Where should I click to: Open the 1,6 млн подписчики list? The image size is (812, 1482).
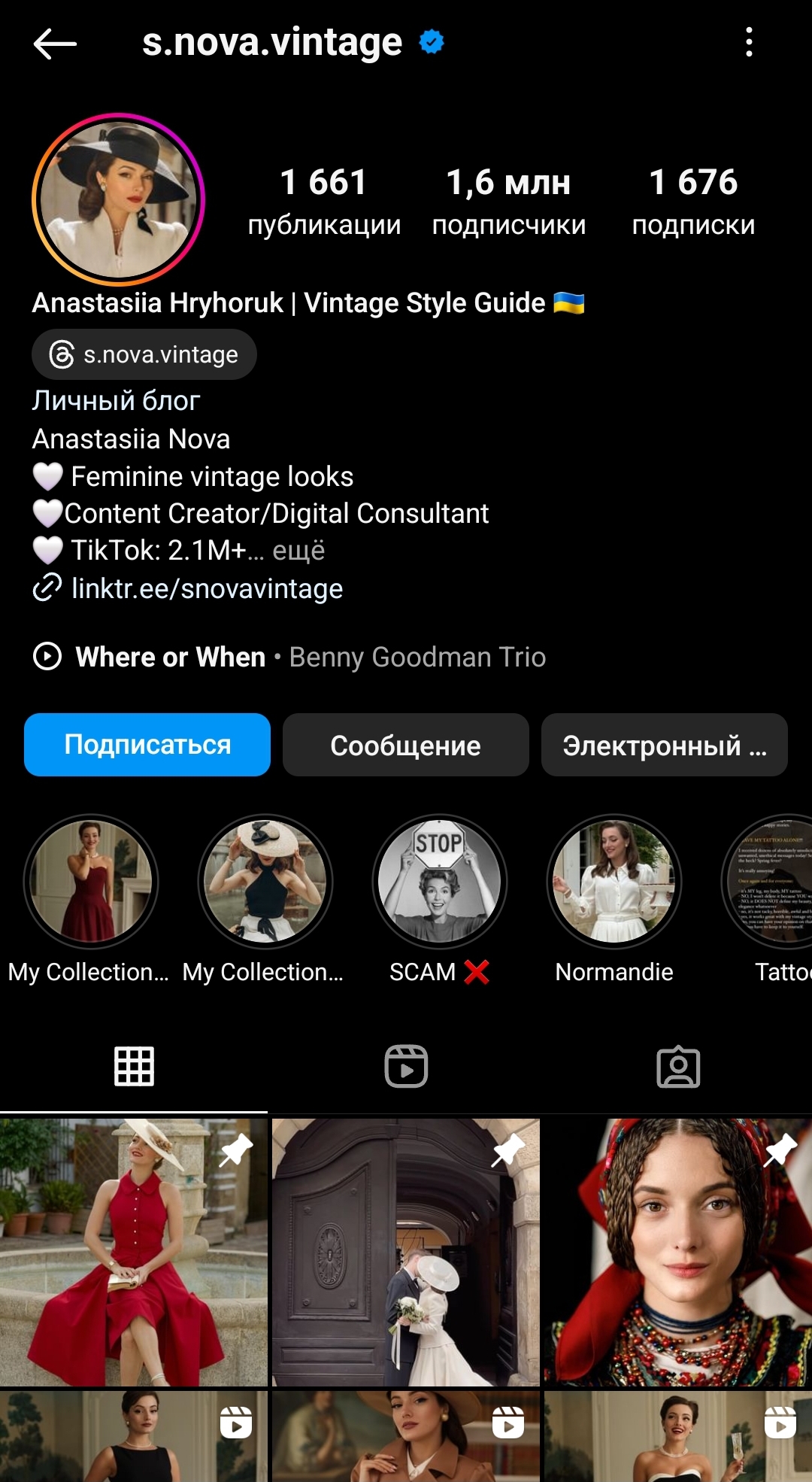point(509,202)
